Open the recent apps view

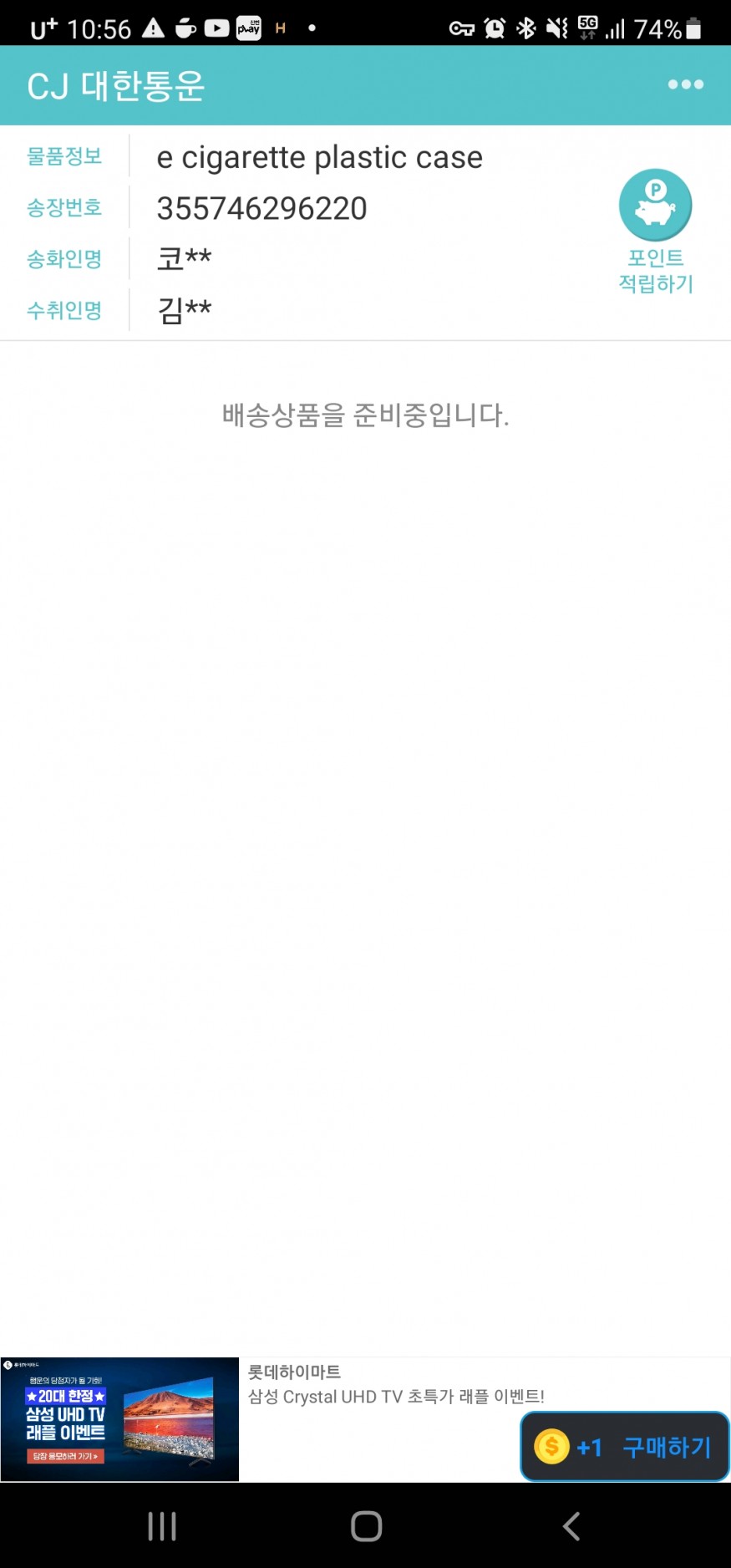pyautogui.click(x=162, y=1526)
